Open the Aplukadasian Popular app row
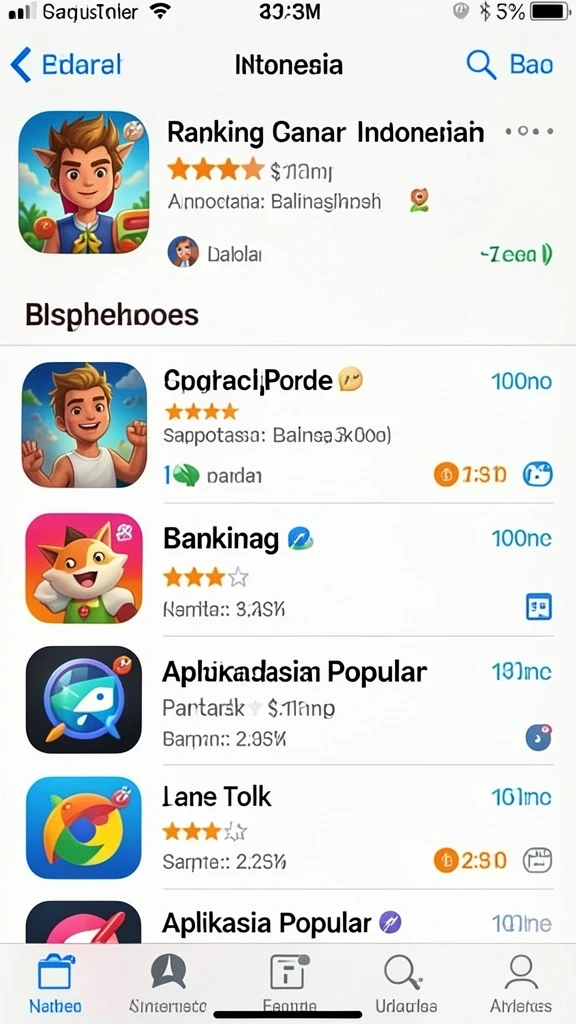Screen dimensions: 576x1024 coord(287,701)
